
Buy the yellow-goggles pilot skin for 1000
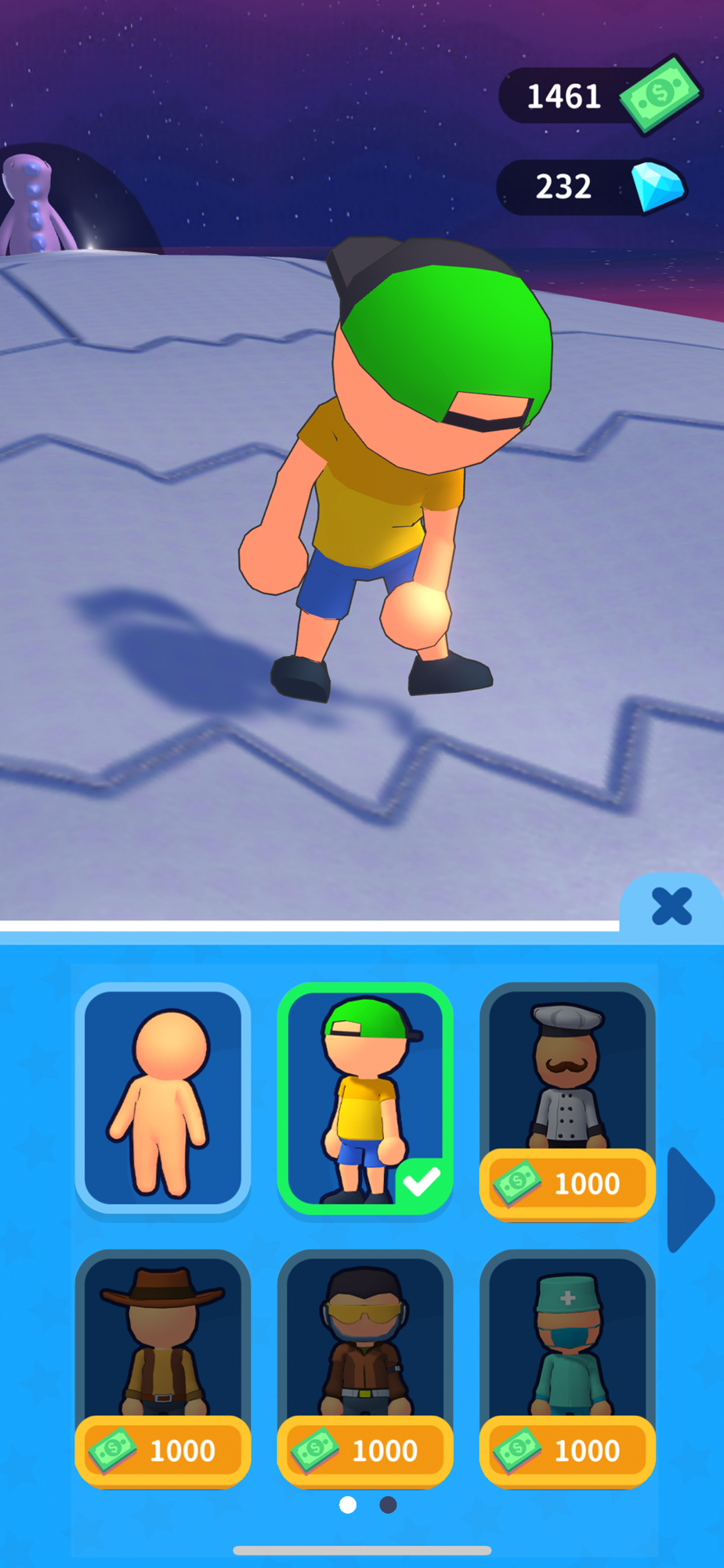365,1451
